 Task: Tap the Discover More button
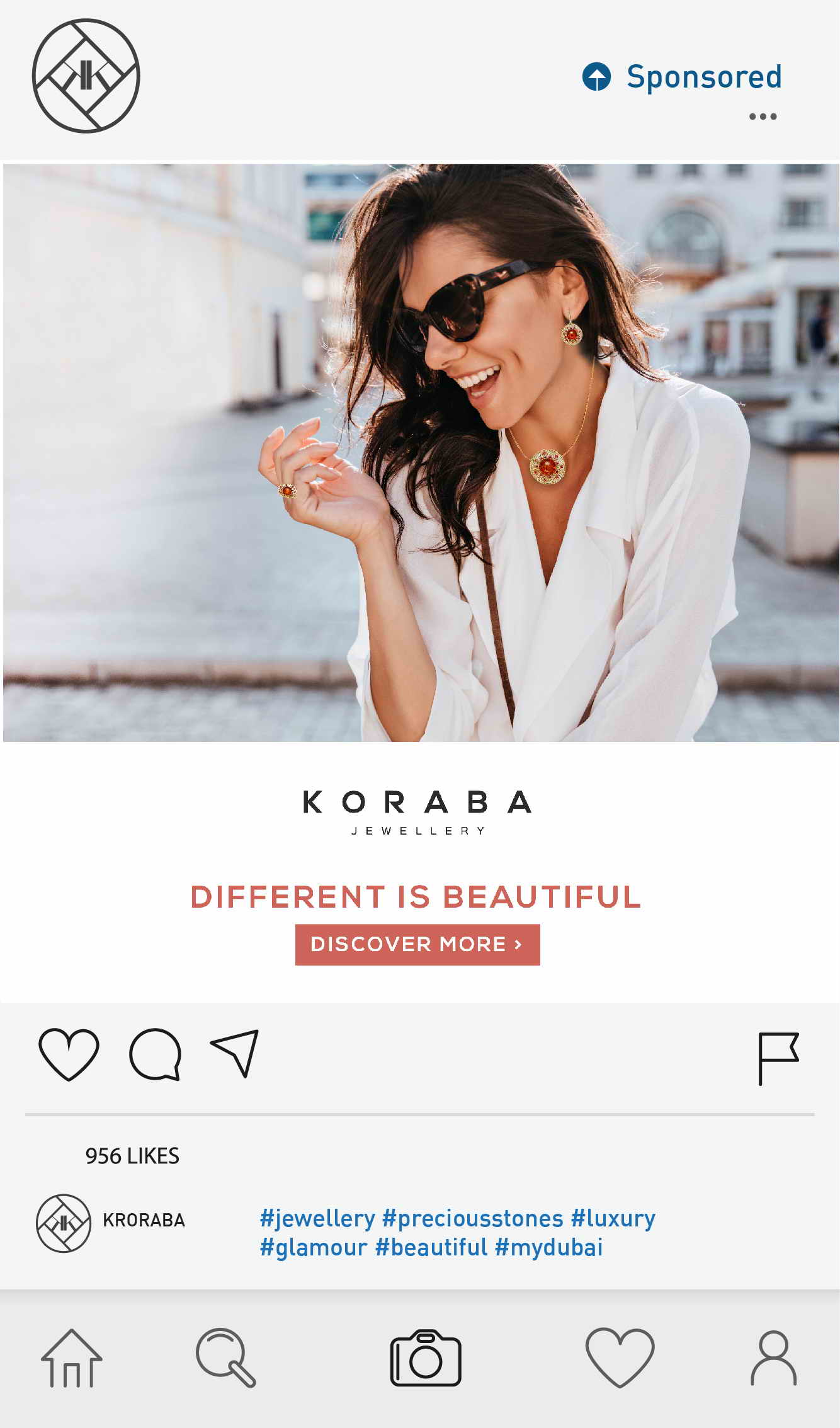click(x=417, y=944)
